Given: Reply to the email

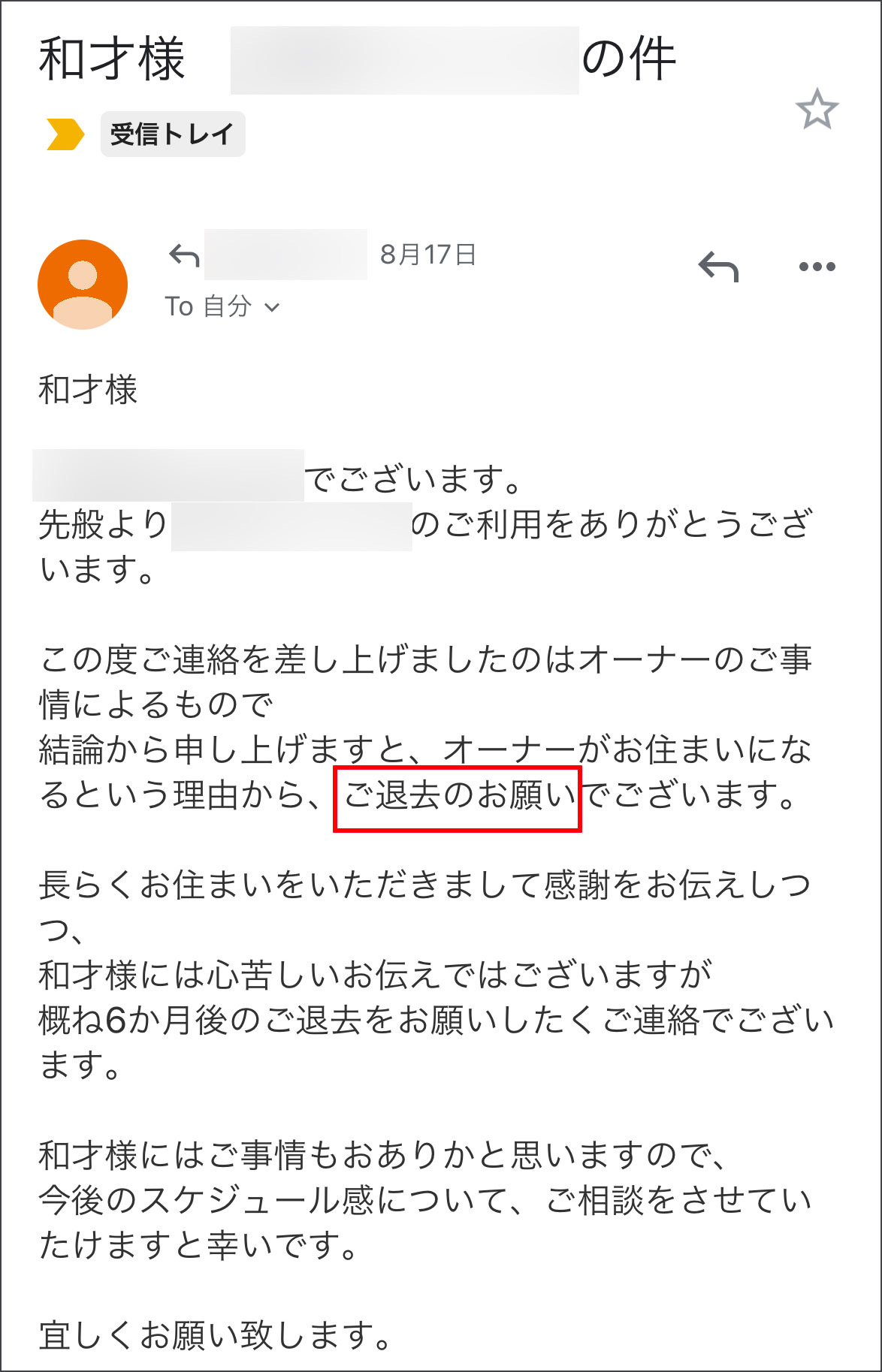Looking at the screenshot, I should (x=718, y=267).
